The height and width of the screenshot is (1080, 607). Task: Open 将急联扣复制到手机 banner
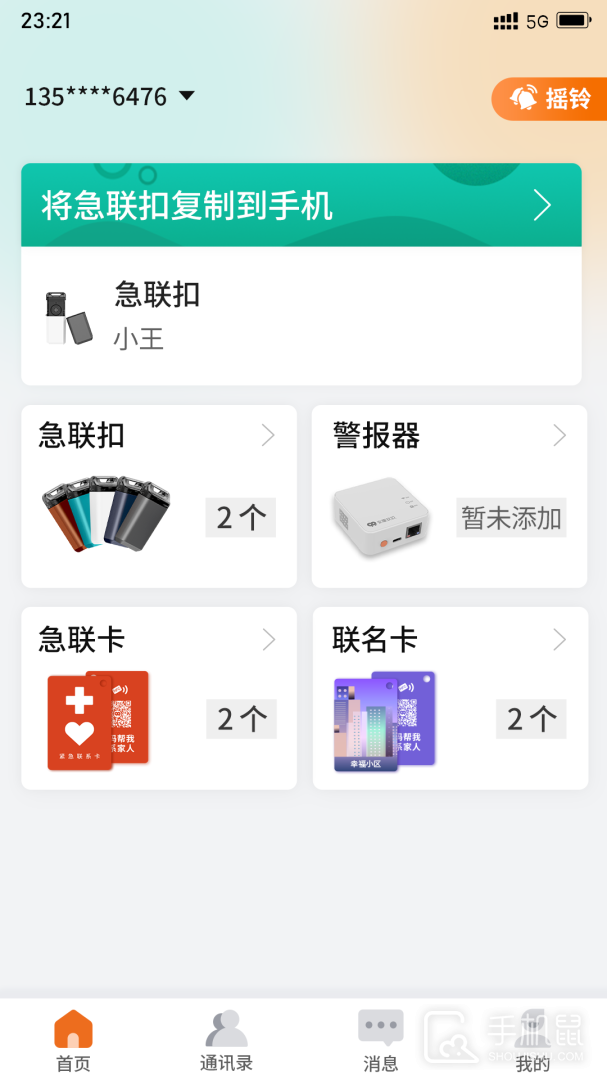[301, 206]
